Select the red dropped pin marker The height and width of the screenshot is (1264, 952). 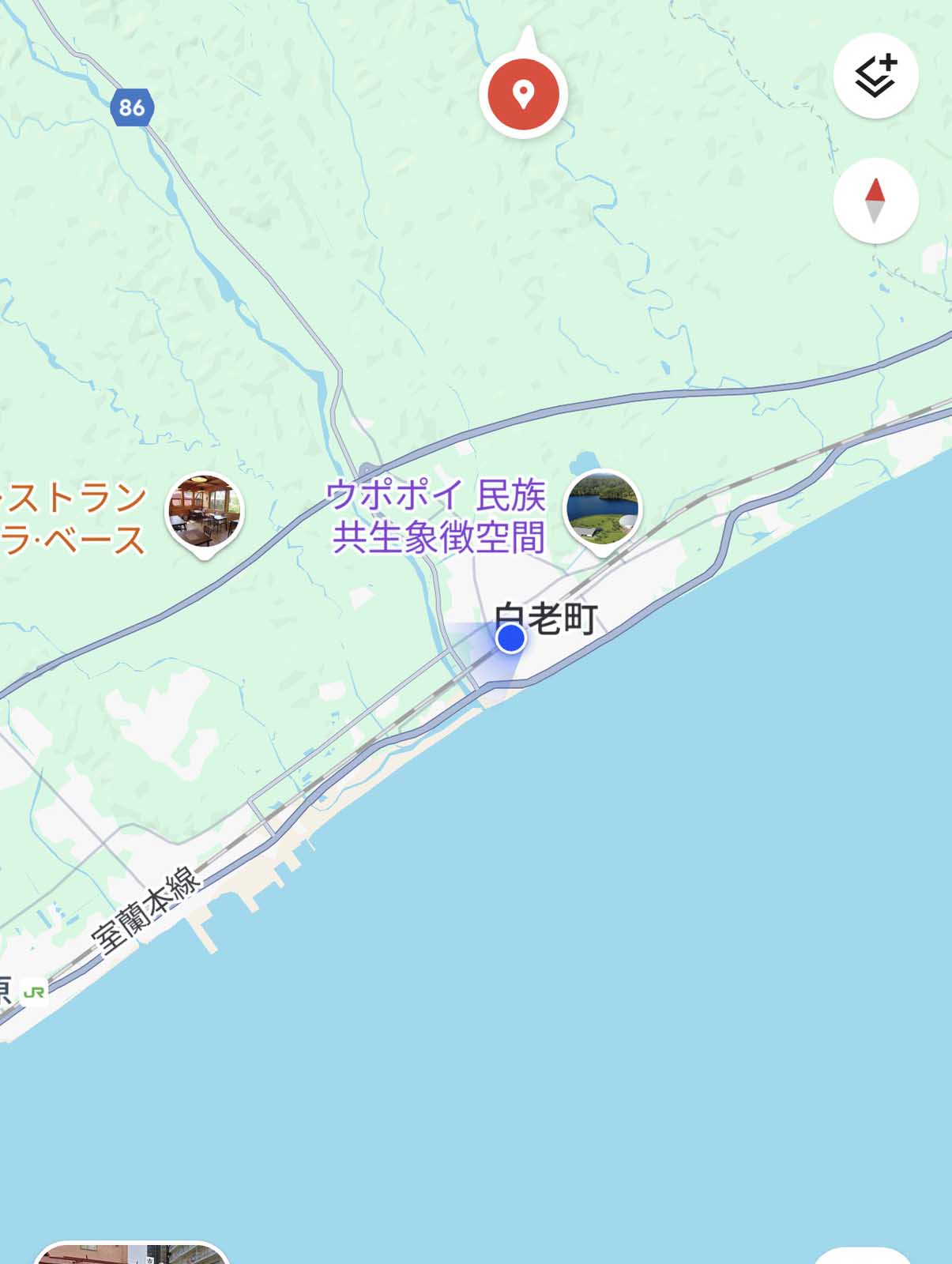click(x=522, y=95)
